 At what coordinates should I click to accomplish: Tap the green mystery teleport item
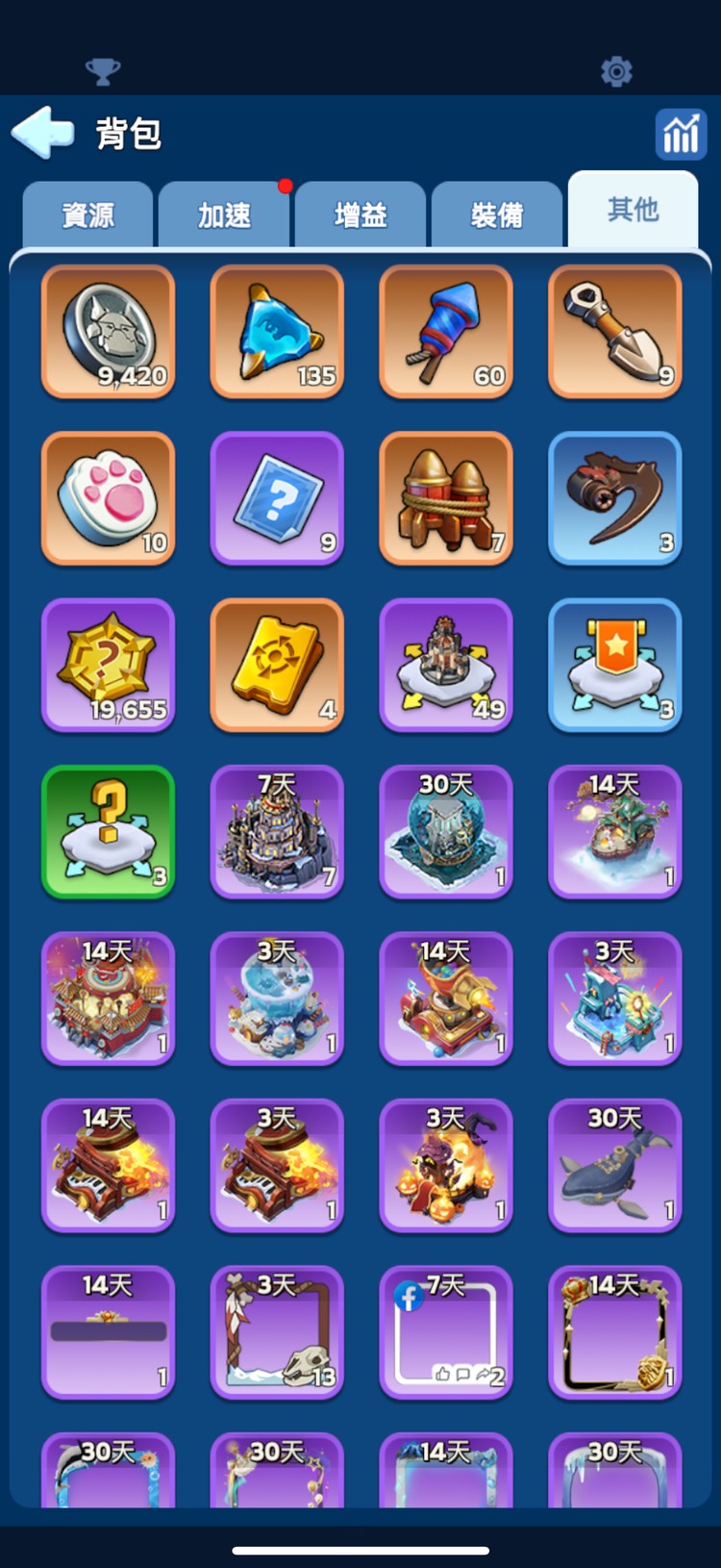pos(109,832)
